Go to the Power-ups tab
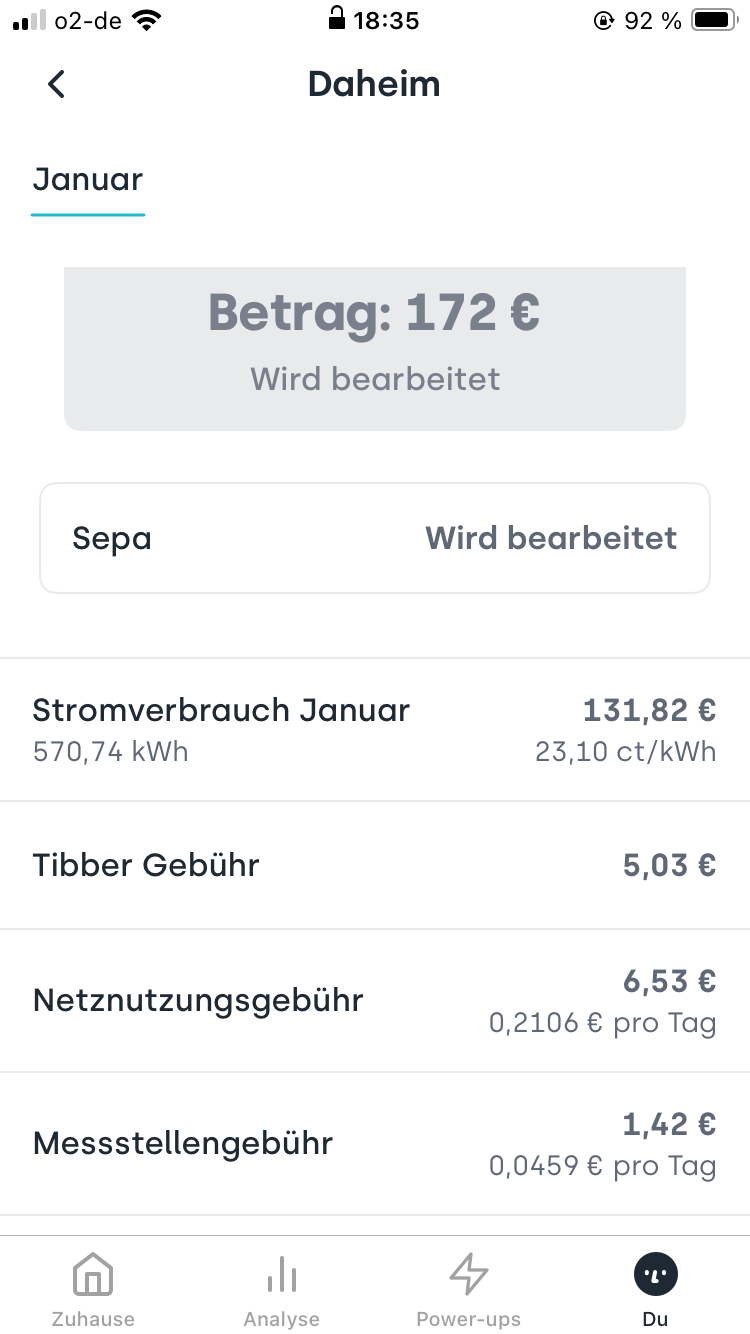Image resolution: width=750 pixels, height=1334 pixels. tap(468, 1288)
